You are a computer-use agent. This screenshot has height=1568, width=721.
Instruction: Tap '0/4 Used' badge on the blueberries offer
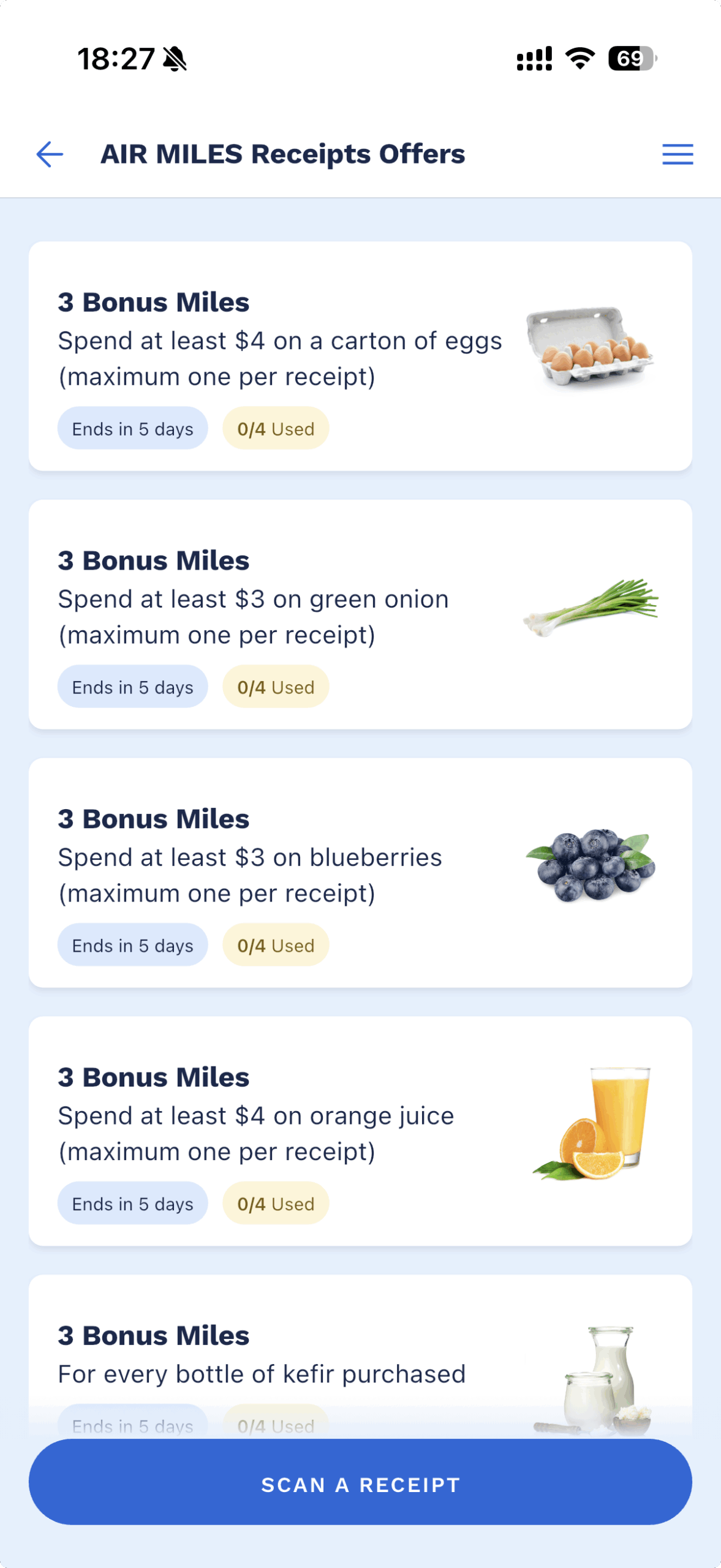coord(276,945)
